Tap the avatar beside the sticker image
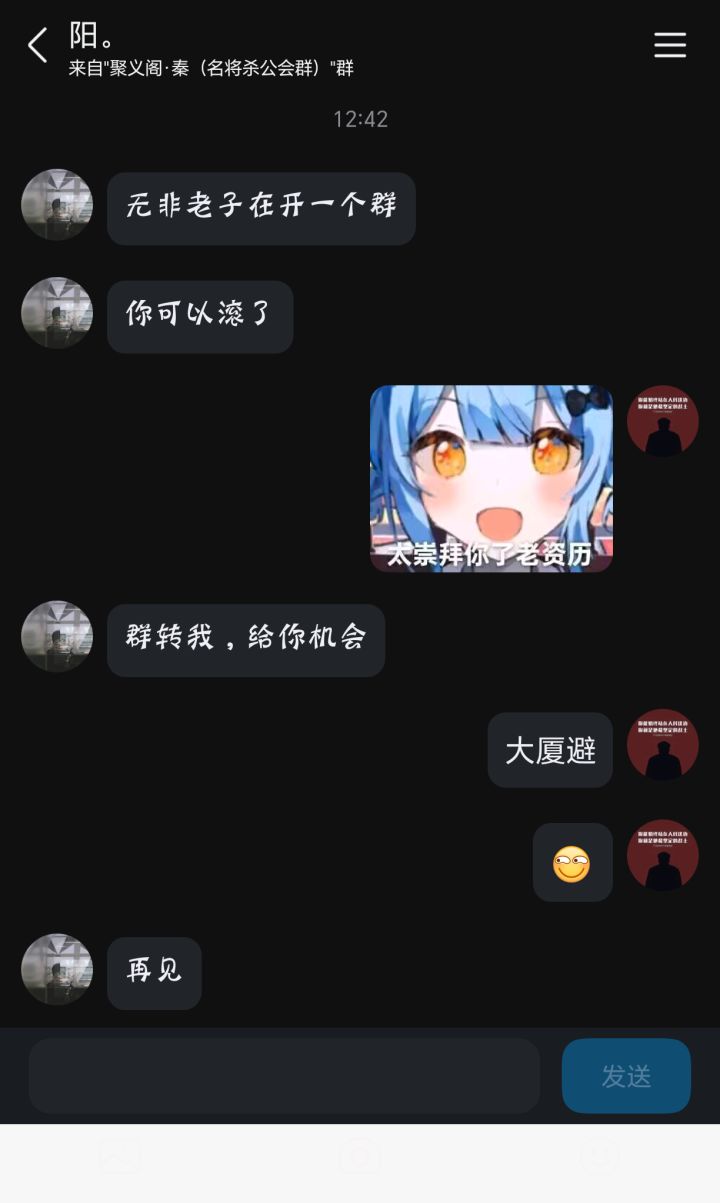 coord(662,420)
